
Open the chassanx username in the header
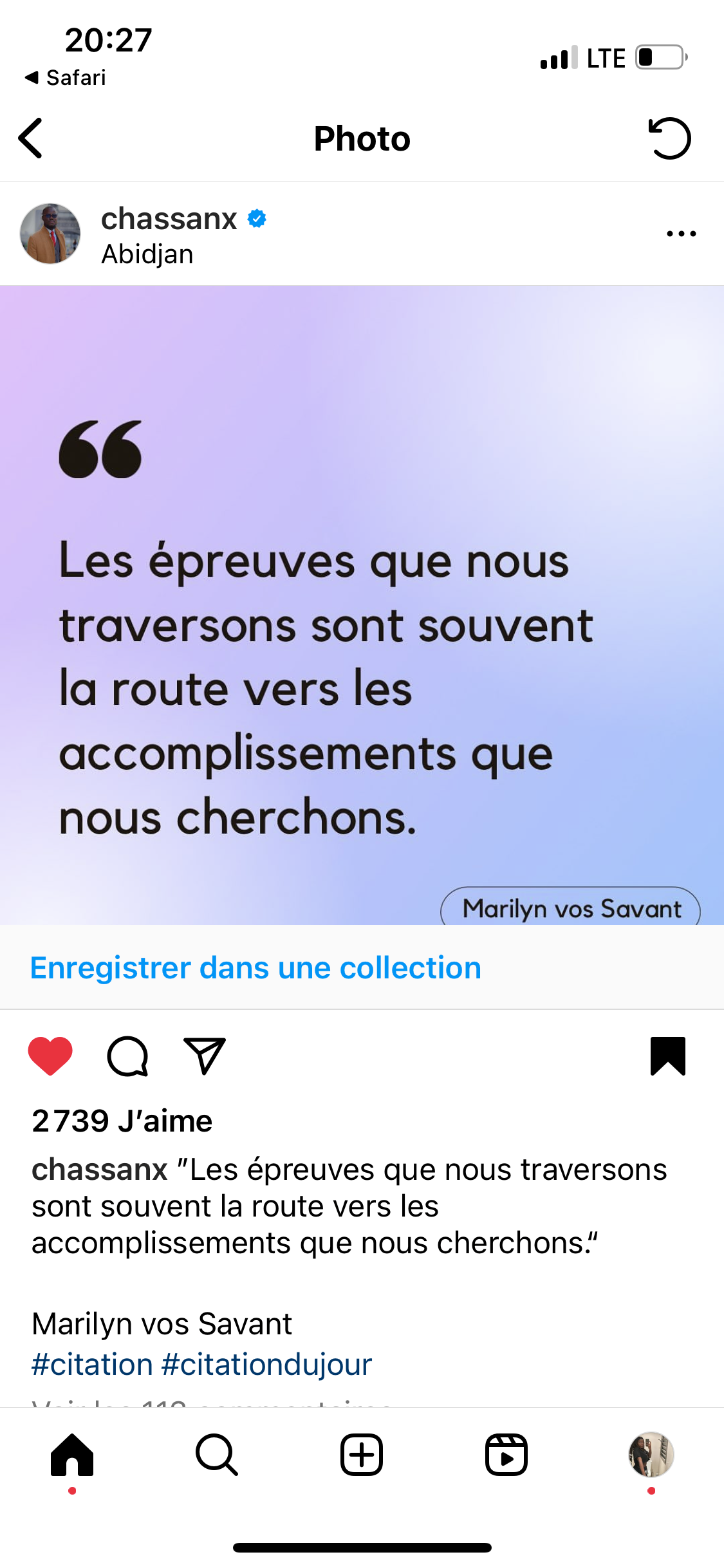[x=169, y=219]
